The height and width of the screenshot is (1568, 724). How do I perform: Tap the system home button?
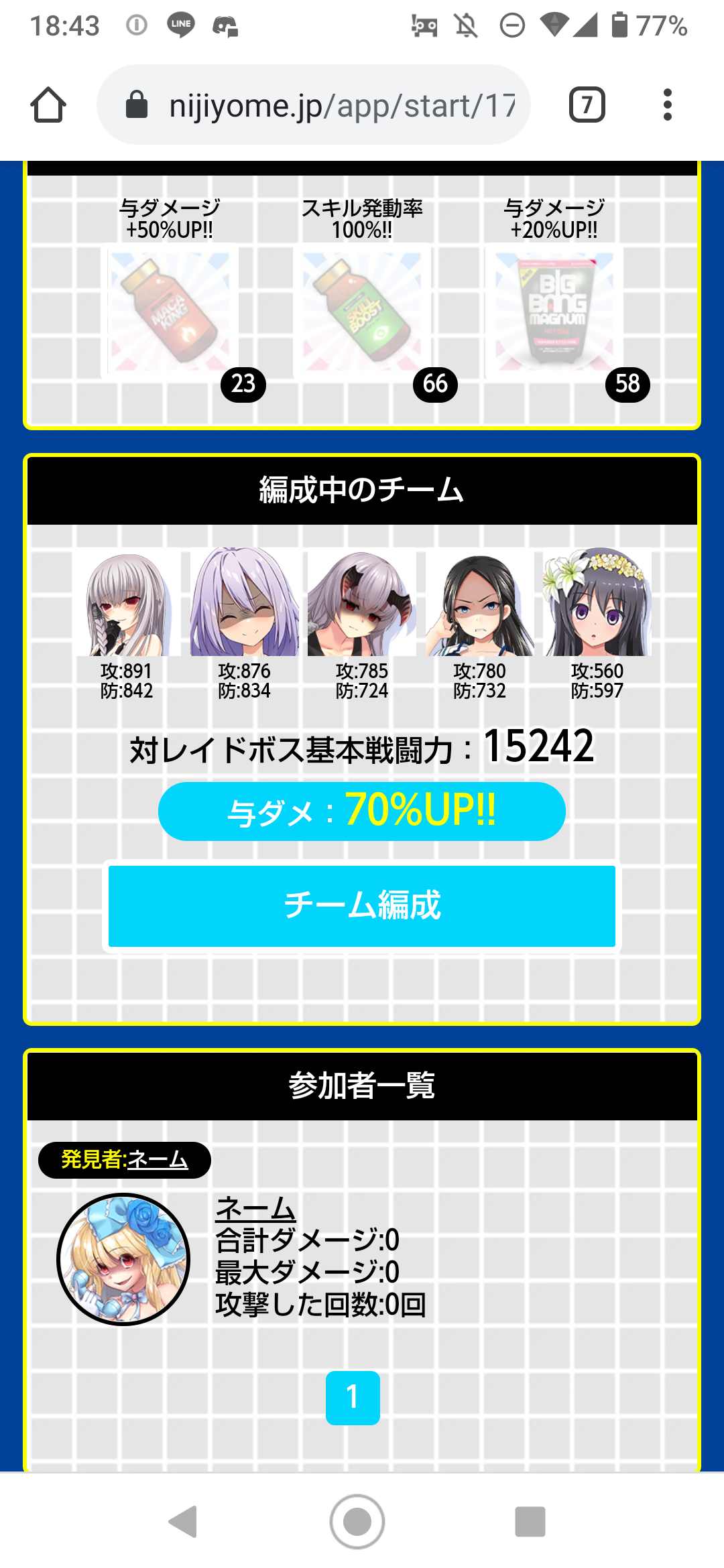click(357, 1522)
